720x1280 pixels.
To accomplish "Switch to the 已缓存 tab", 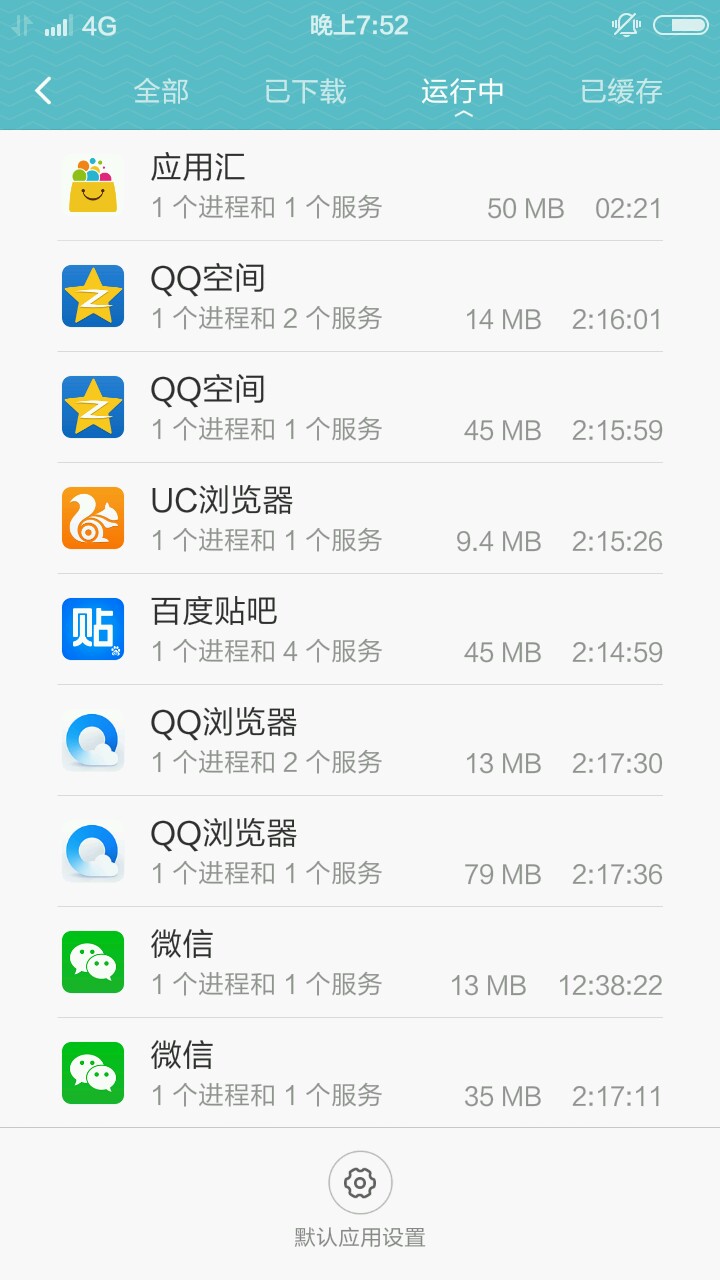I will [621, 92].
